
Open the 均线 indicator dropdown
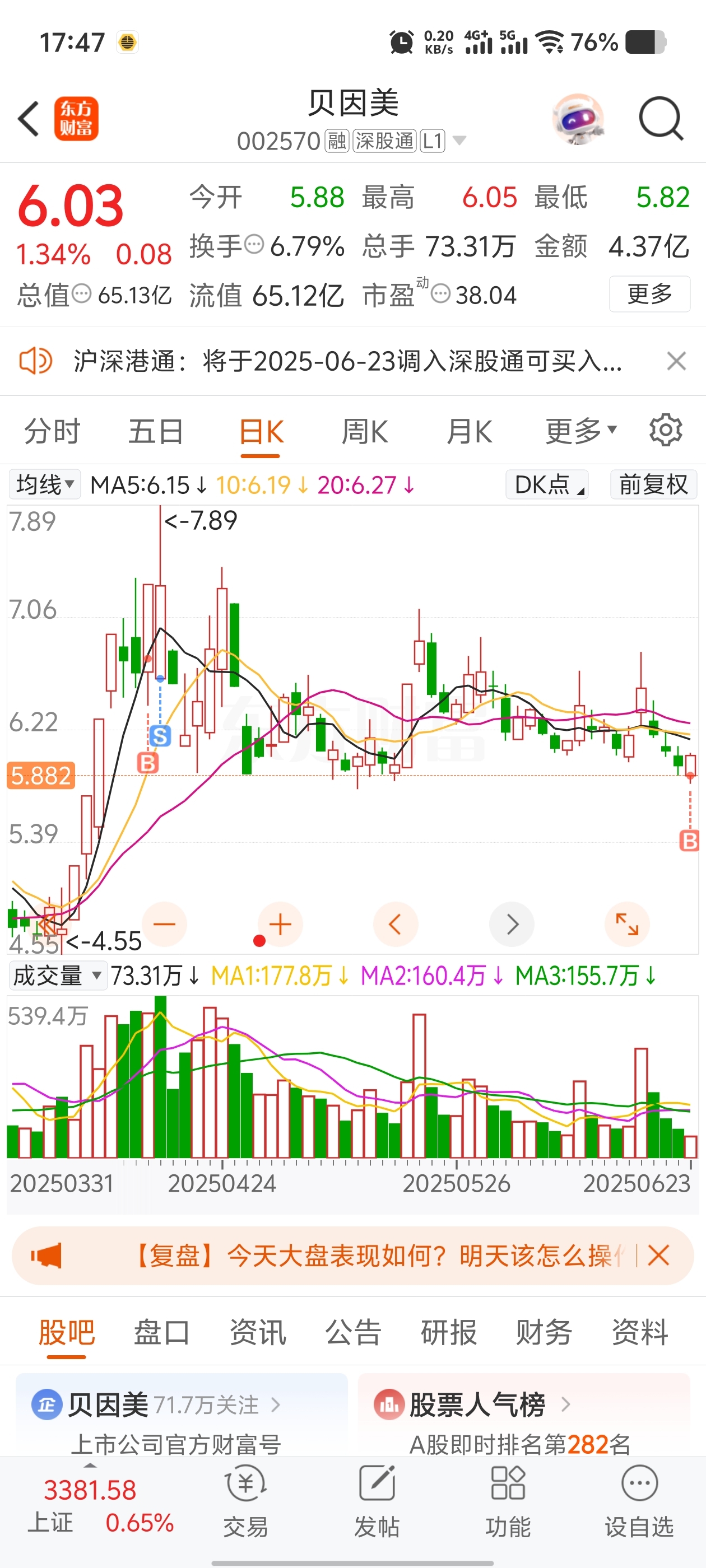point(44,485)
